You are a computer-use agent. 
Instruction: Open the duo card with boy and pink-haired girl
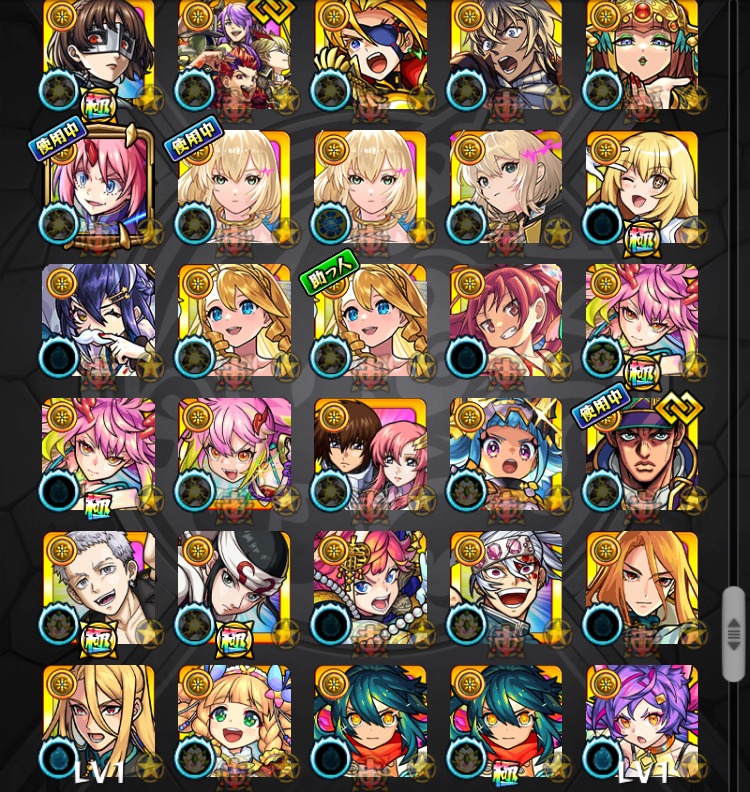(370, 455)
